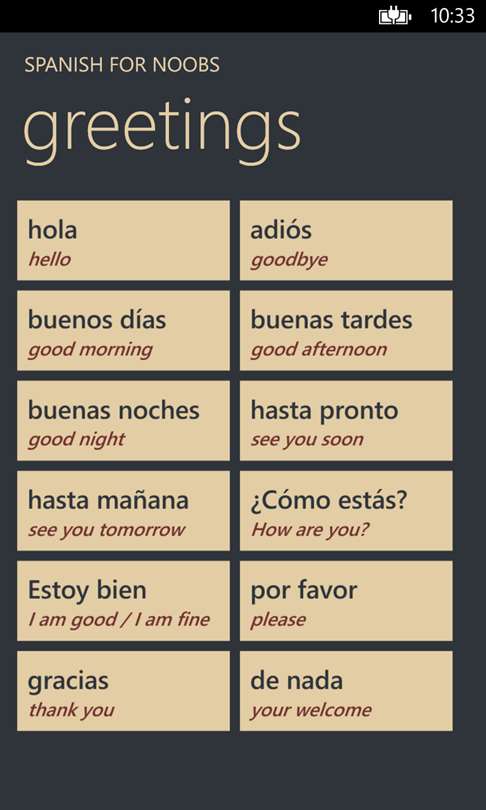Select the adiós goodbye tile
Image resolution: width=486 pixels, height=810 pixels.
point(346,240)
